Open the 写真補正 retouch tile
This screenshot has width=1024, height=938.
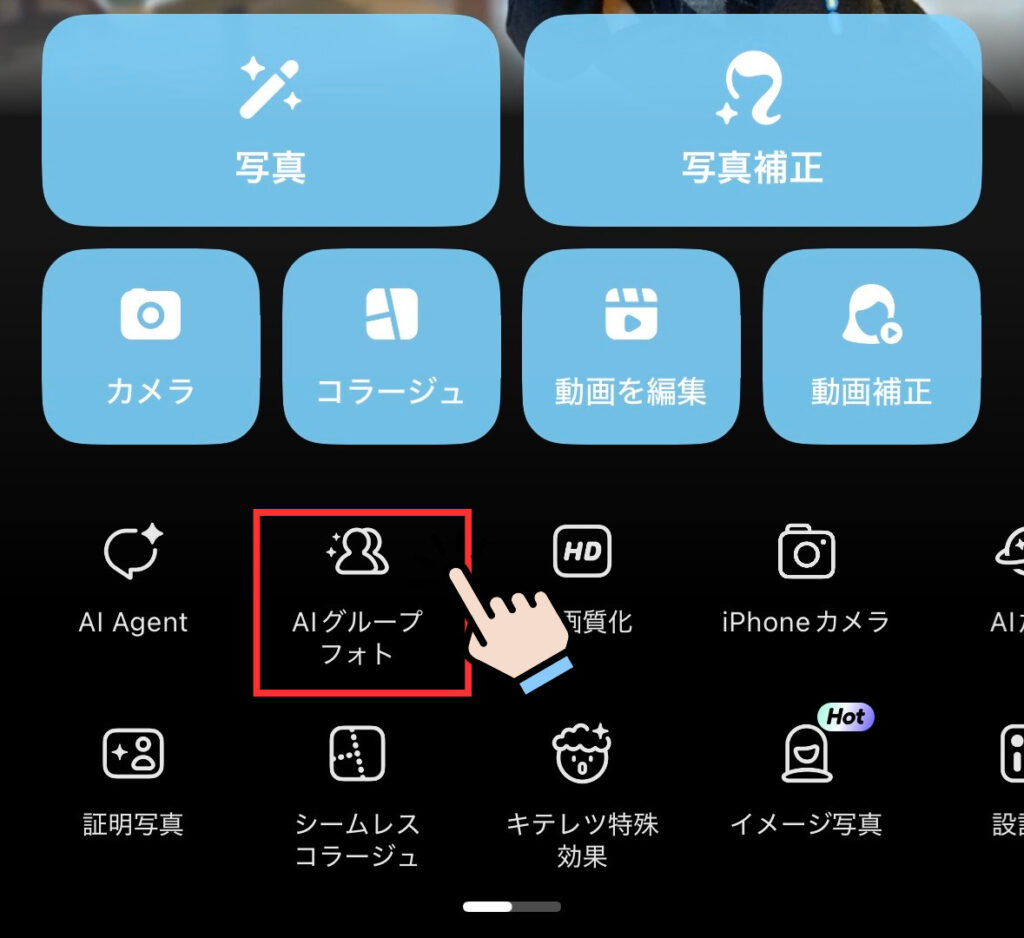click(x=752, y=120)
